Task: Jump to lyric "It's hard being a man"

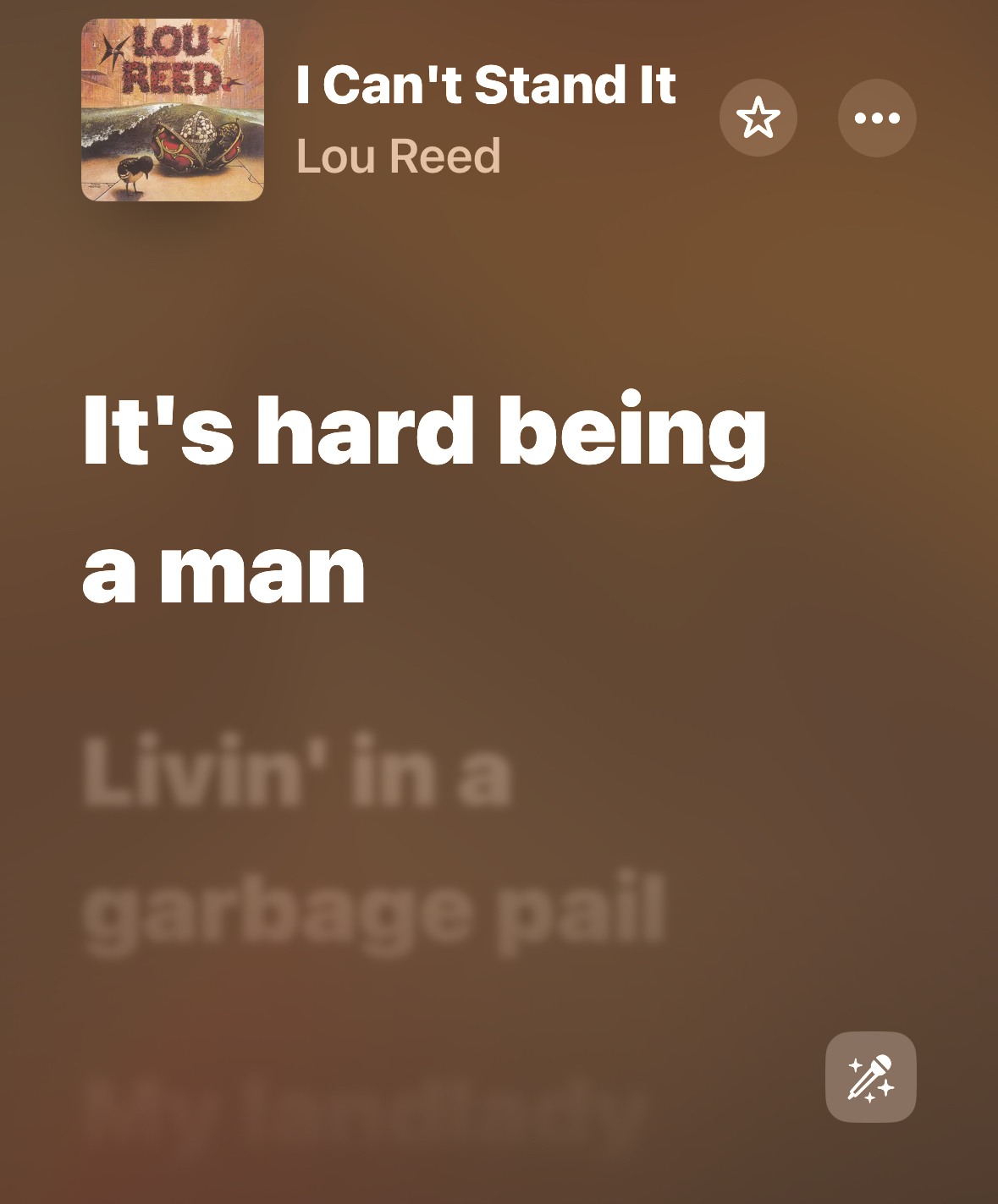Action: coord(423,499)
